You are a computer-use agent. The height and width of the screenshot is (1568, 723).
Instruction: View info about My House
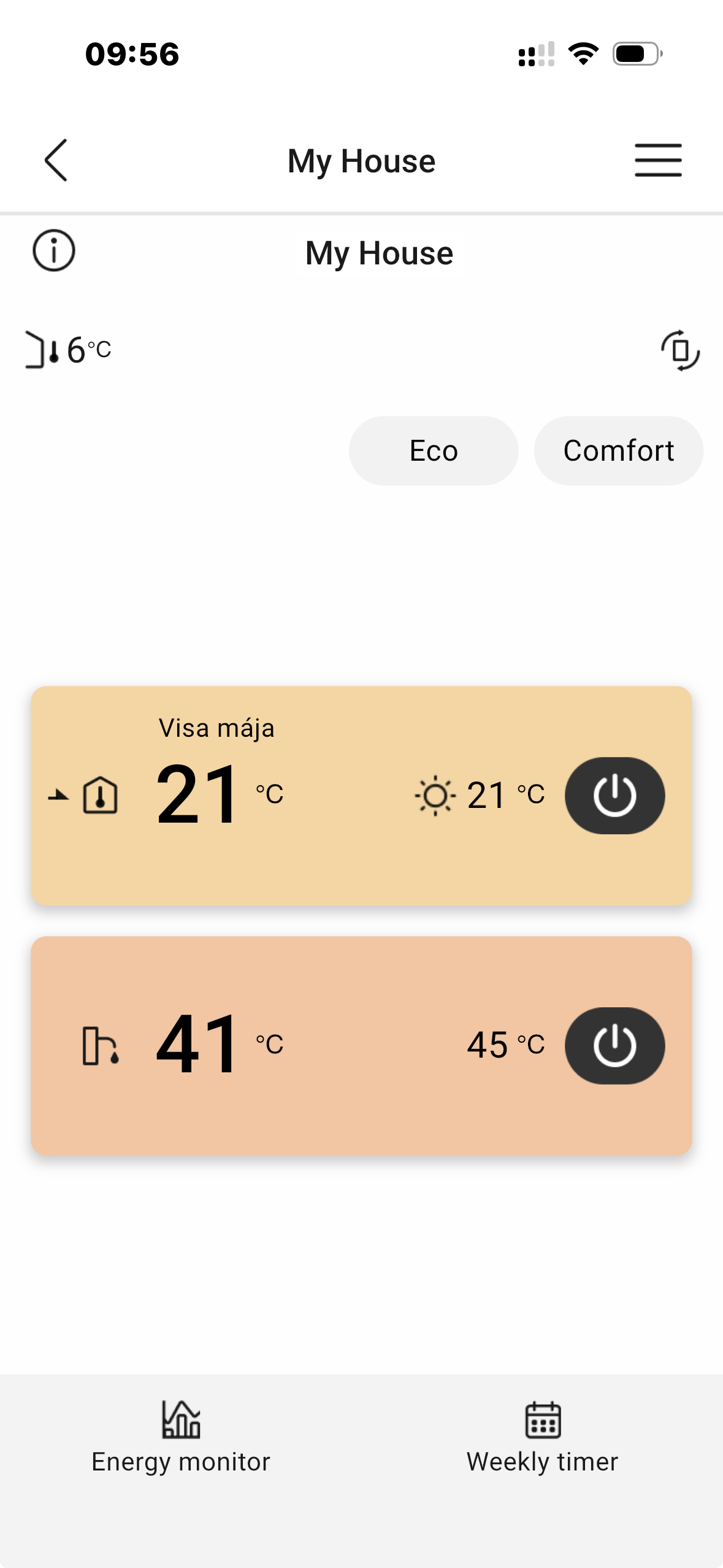click(54, 251)
